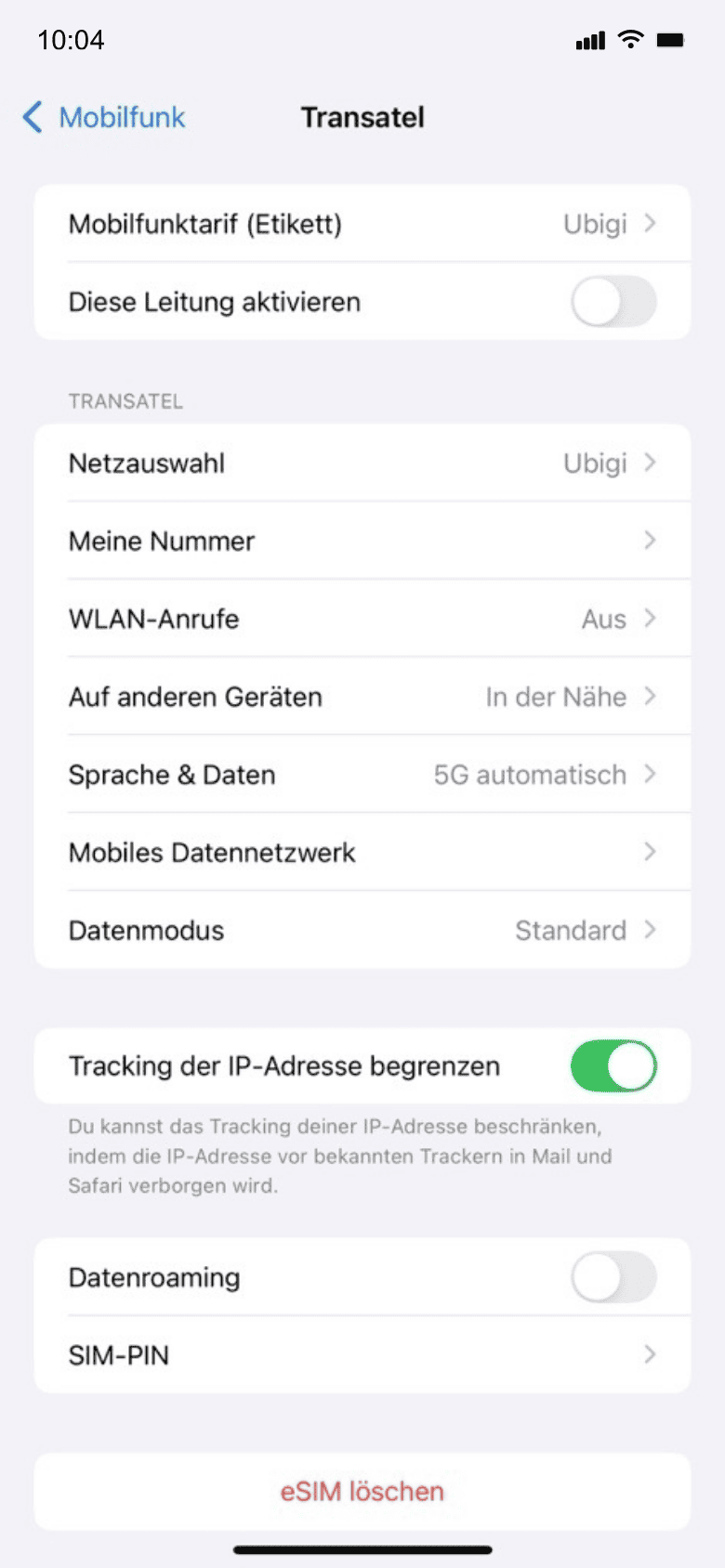Open Datenmodus settings
Viewport: 725px width, 1568px height.
(362, 931)
